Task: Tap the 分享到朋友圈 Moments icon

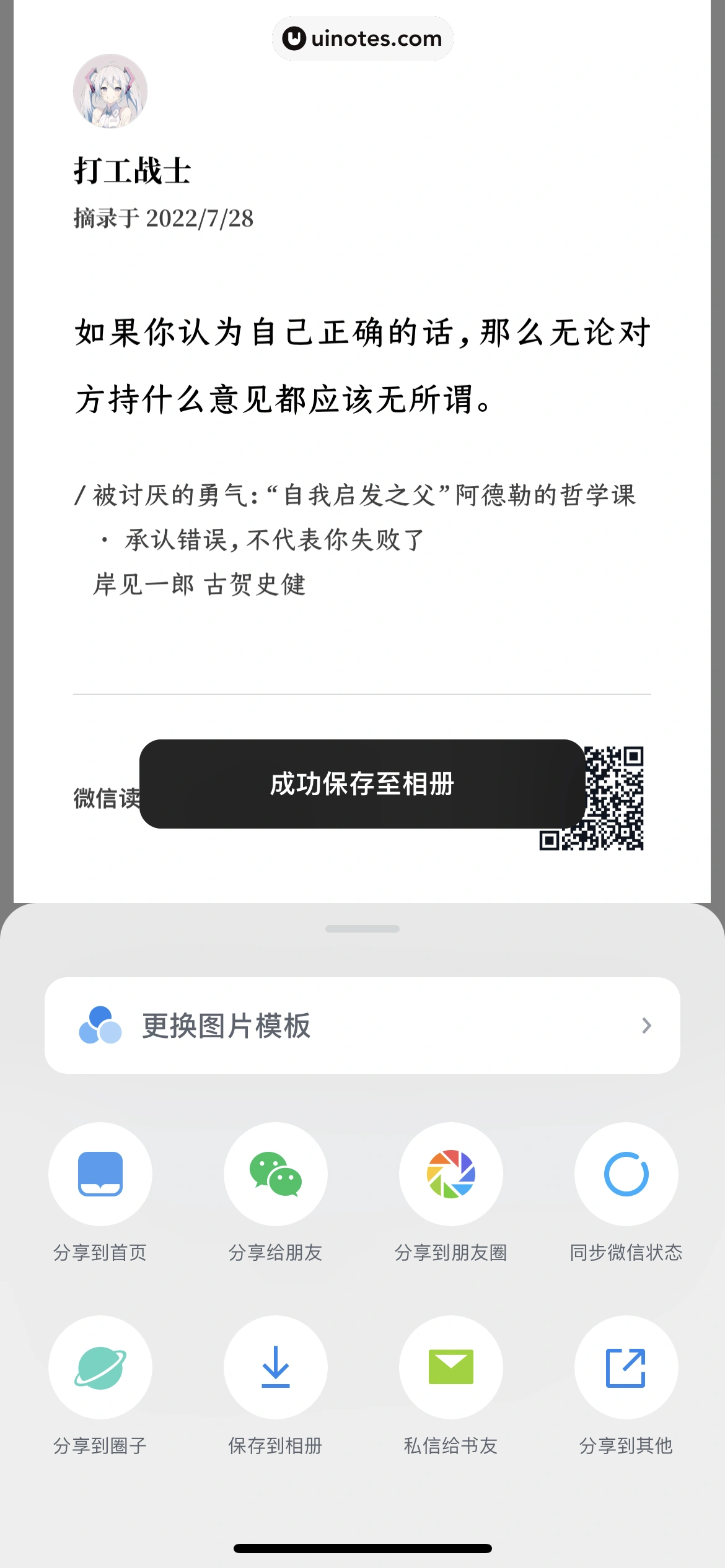Action: [451, 1174]
